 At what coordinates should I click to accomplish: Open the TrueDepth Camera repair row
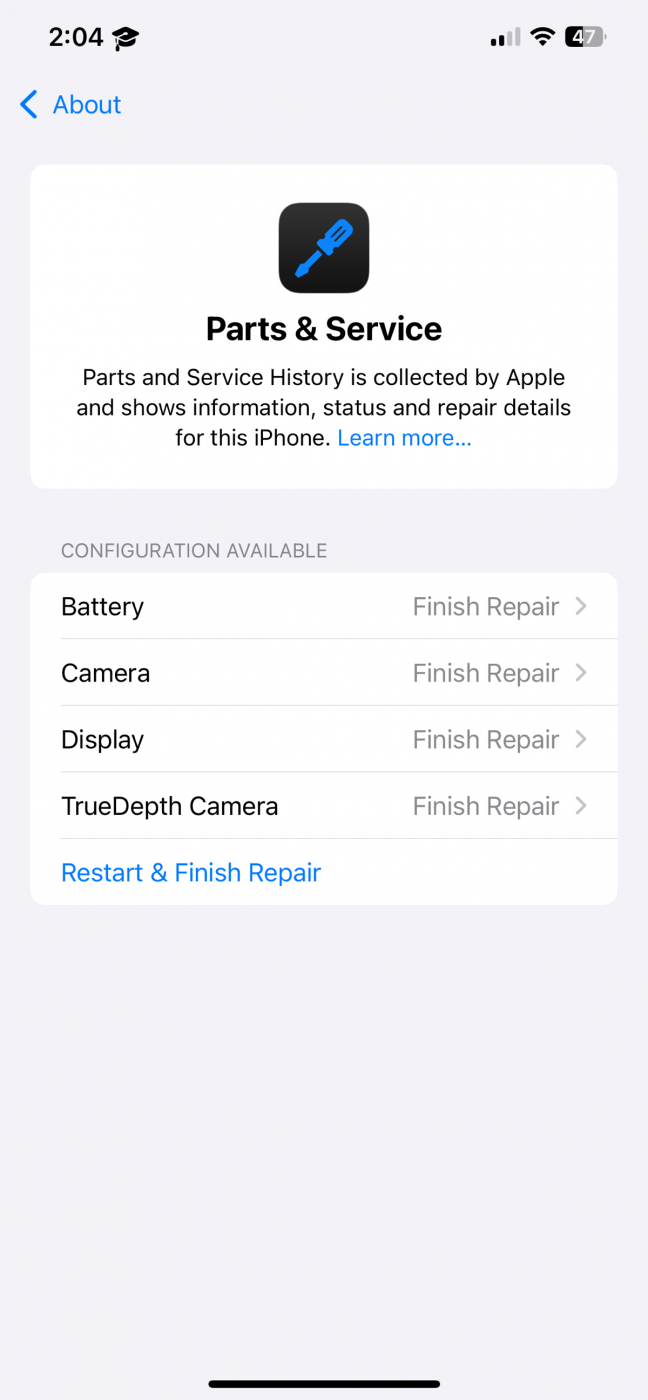coord(324,806)
